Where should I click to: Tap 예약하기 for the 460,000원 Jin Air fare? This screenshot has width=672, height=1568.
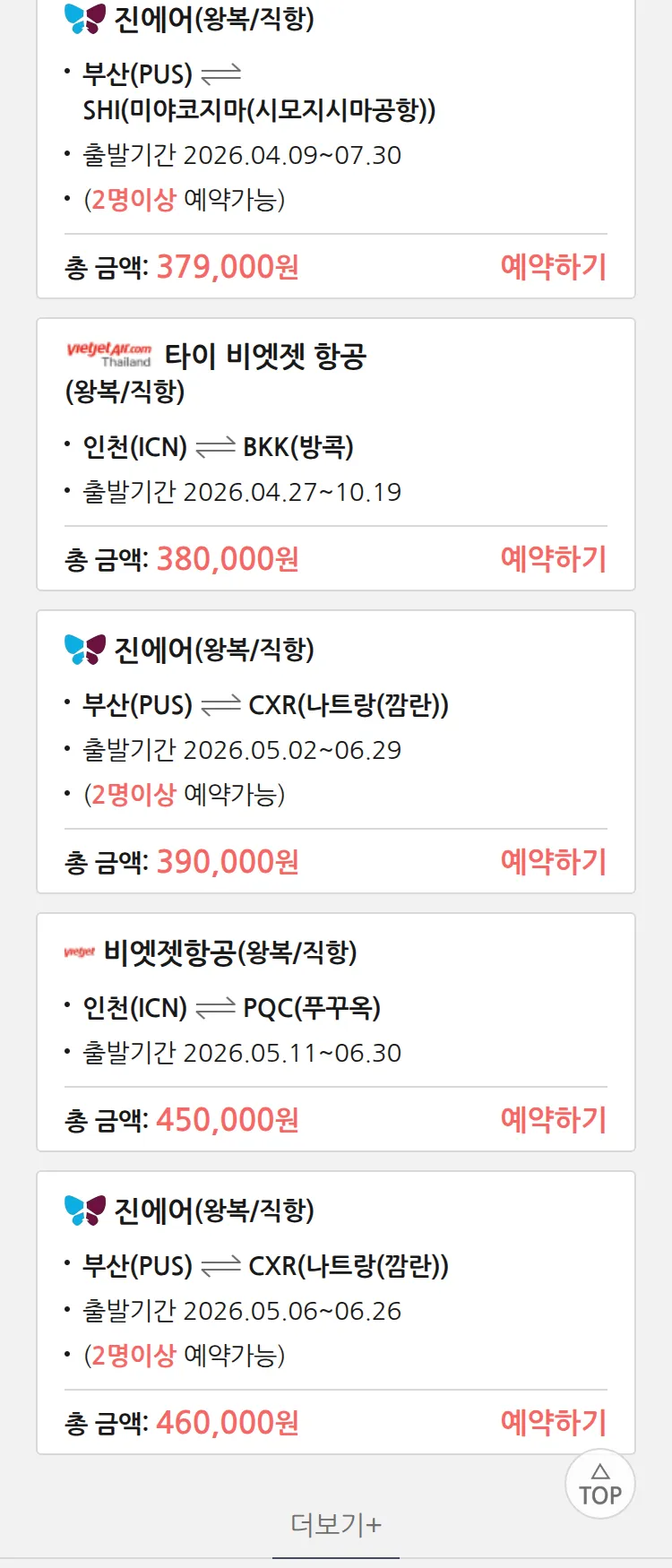553,1423
